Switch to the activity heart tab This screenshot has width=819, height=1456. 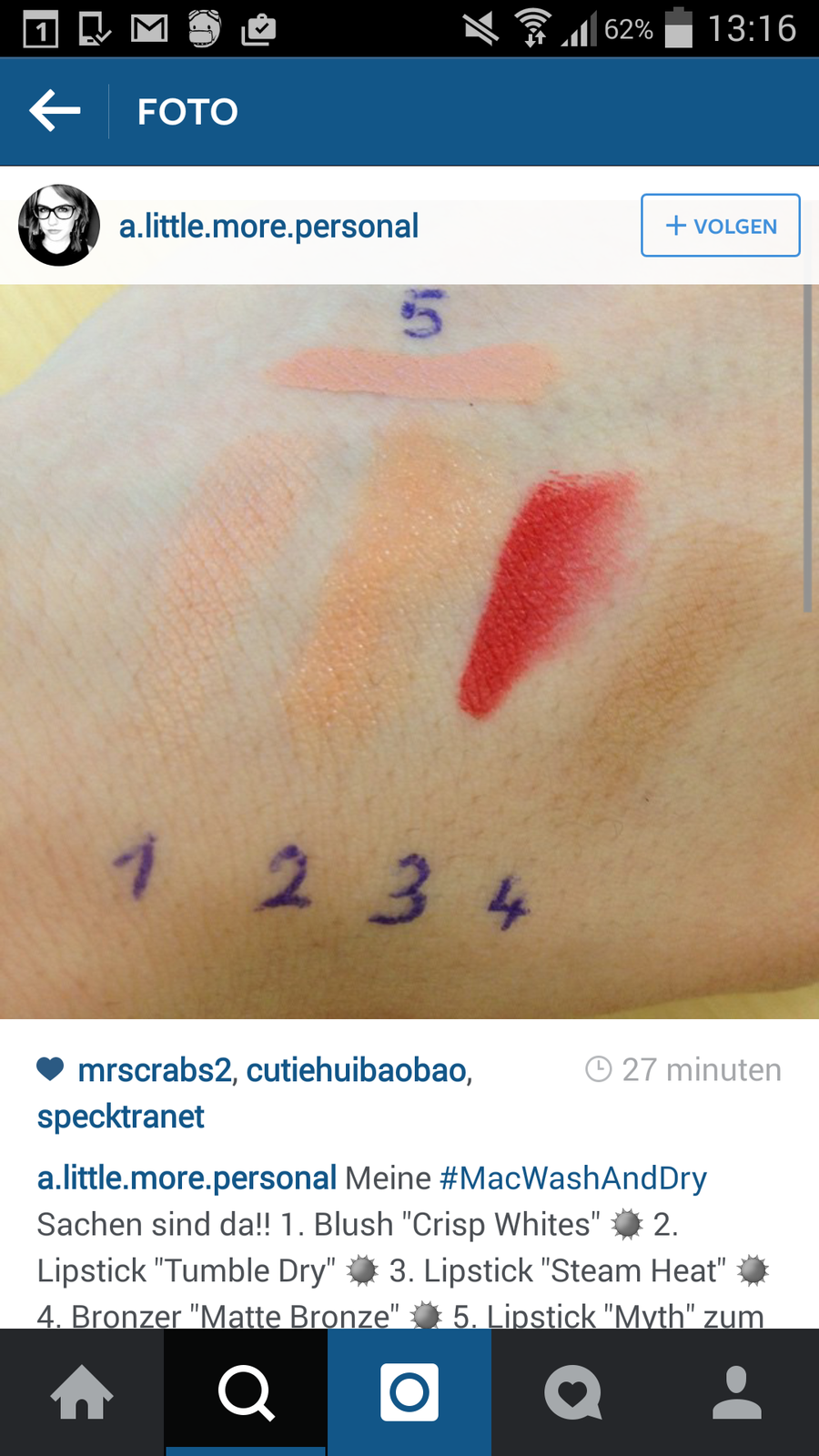point(573,1392)
